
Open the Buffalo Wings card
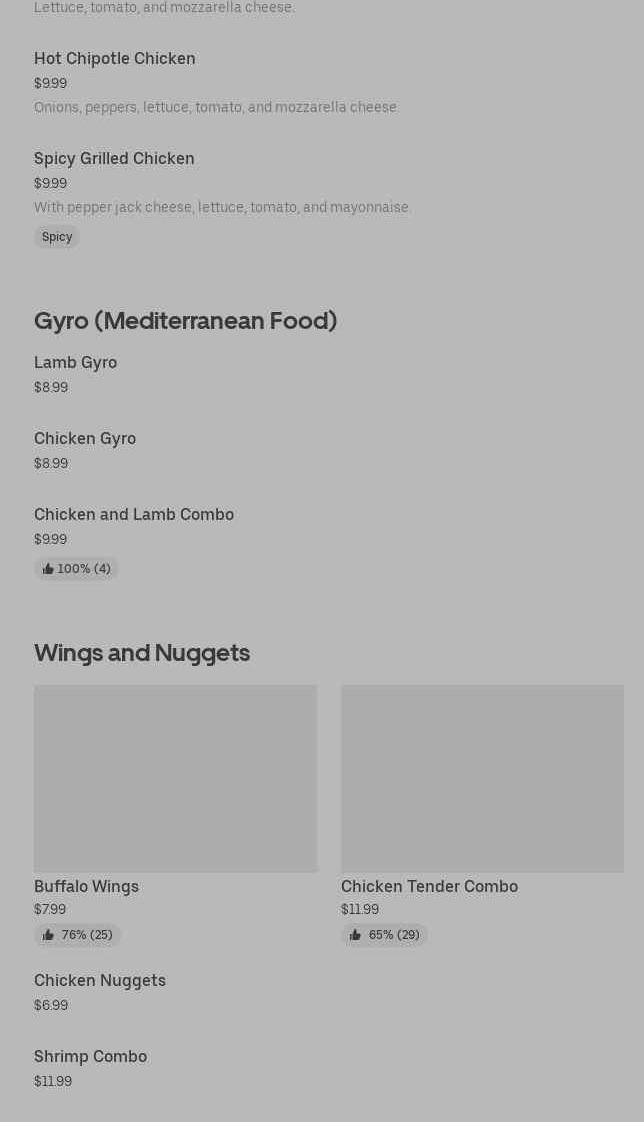[x=175, y=816]
